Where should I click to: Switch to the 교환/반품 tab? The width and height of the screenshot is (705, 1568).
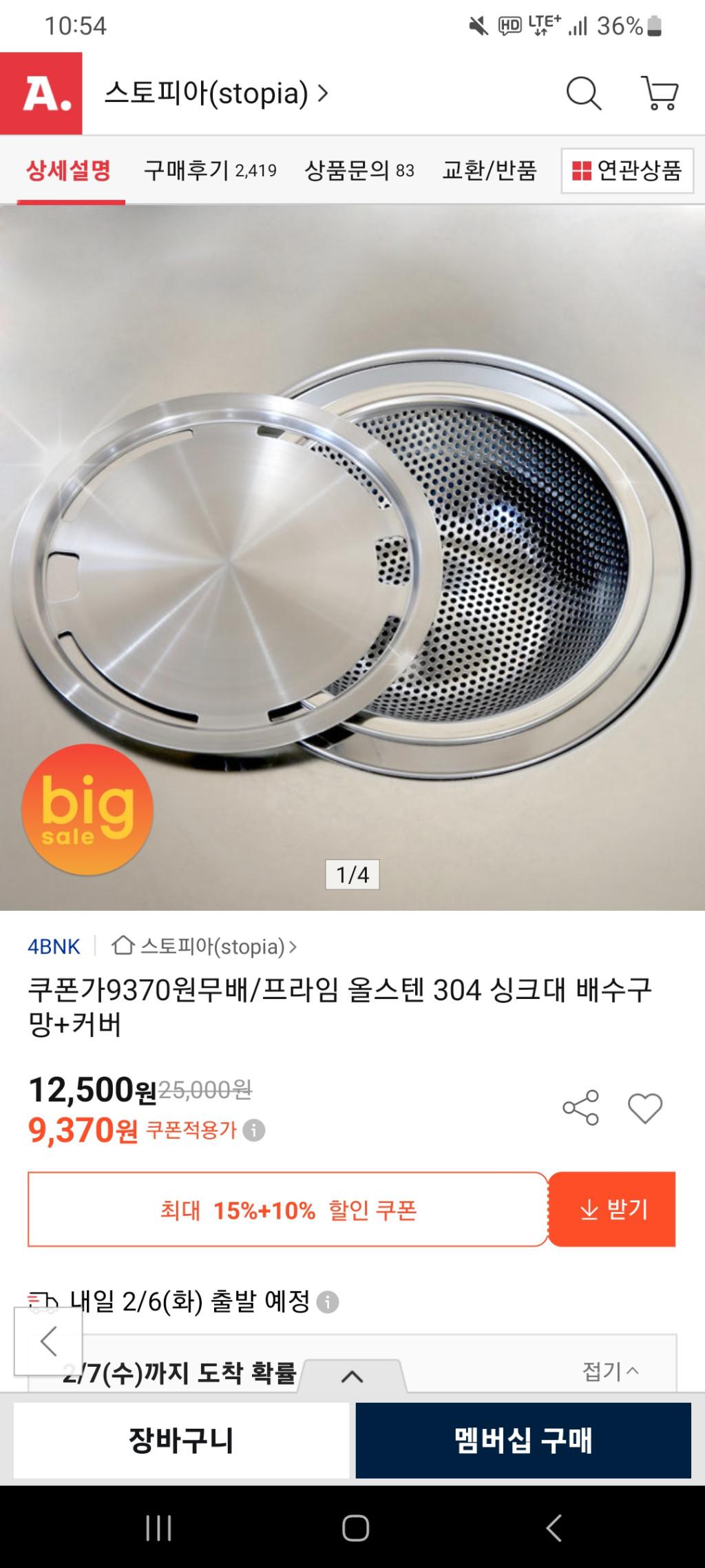click(490, 170)
